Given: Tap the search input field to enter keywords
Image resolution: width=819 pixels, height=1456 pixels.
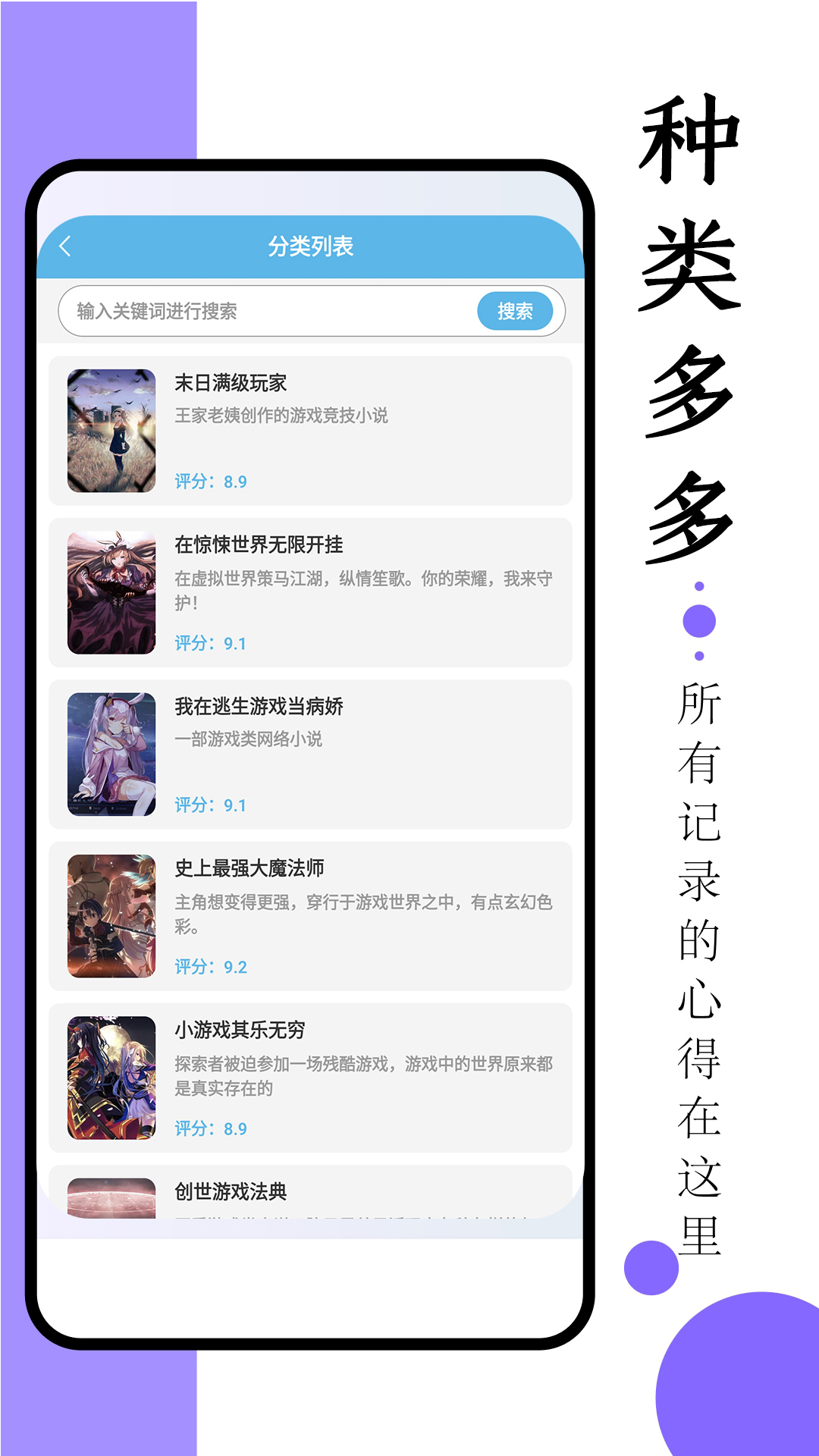Looking at the screenshot, I should click(250, 310).
